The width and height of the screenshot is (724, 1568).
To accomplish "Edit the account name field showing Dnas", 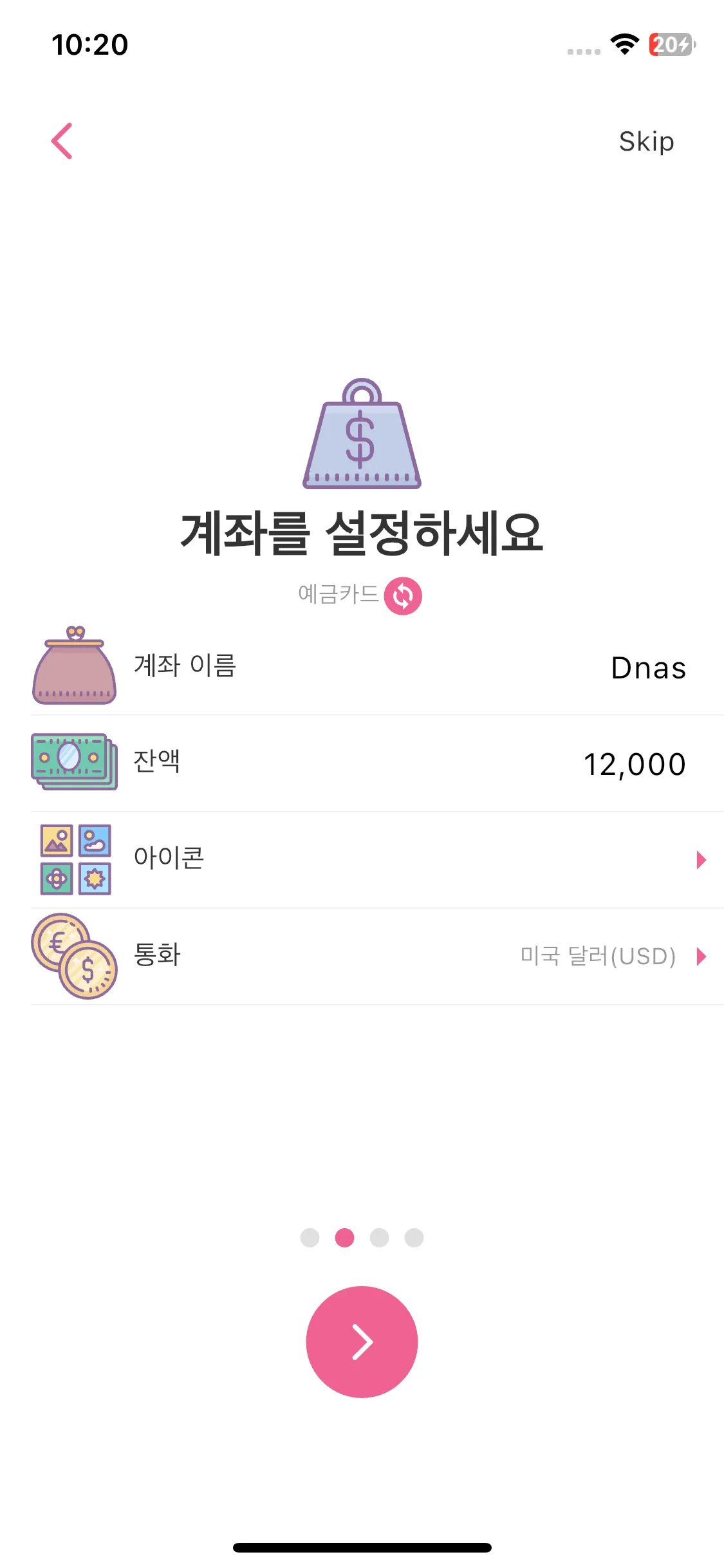I will click(x=647, y=668).
